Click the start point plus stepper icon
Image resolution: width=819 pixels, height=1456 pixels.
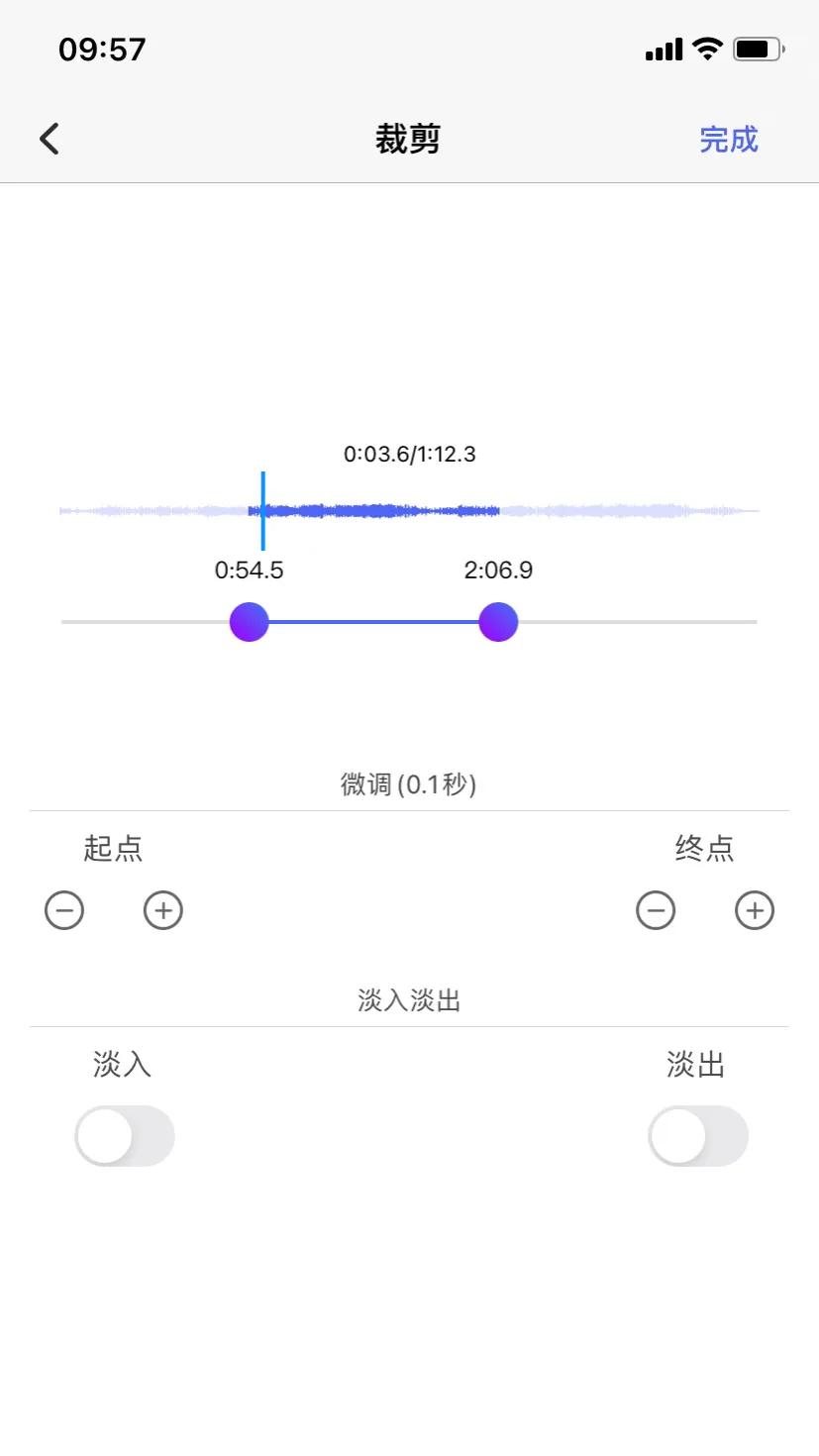click(162, 910)
